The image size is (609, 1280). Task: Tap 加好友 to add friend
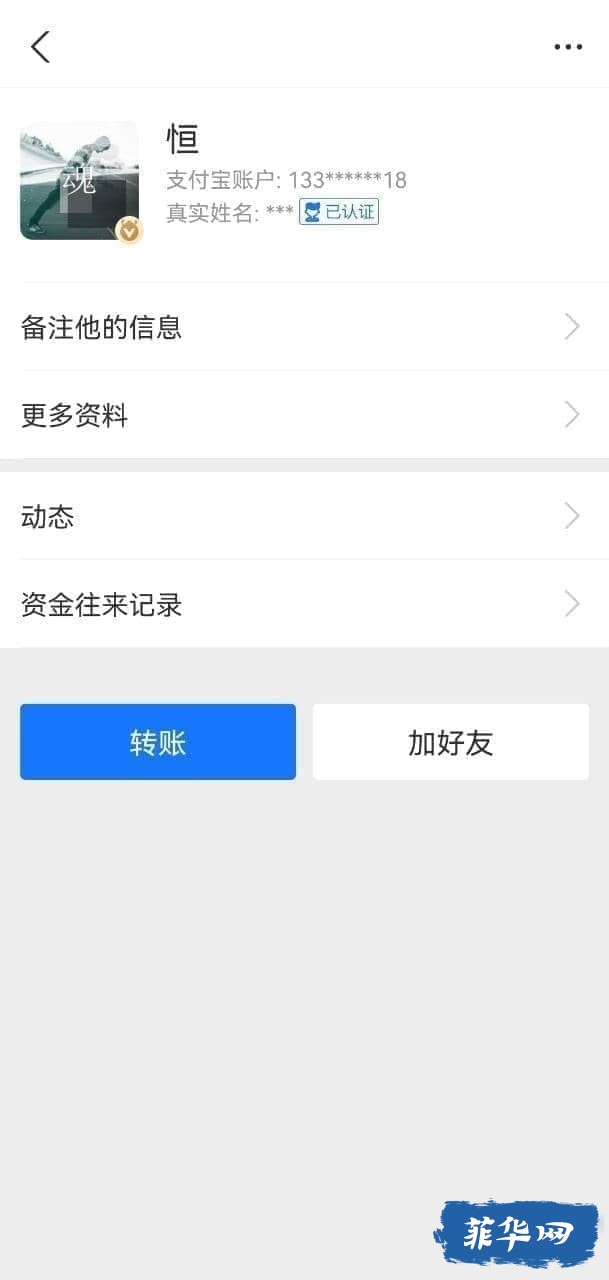451,742
